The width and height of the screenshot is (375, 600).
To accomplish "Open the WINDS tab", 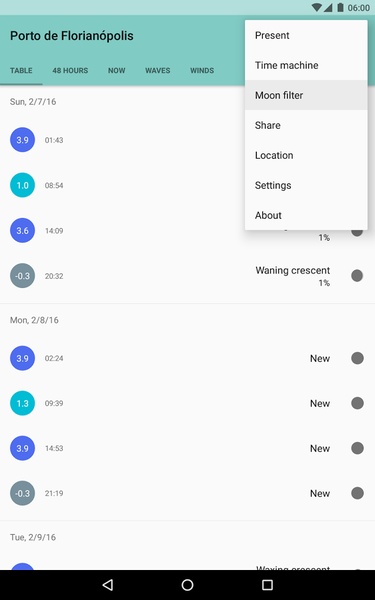I will 202,70.
